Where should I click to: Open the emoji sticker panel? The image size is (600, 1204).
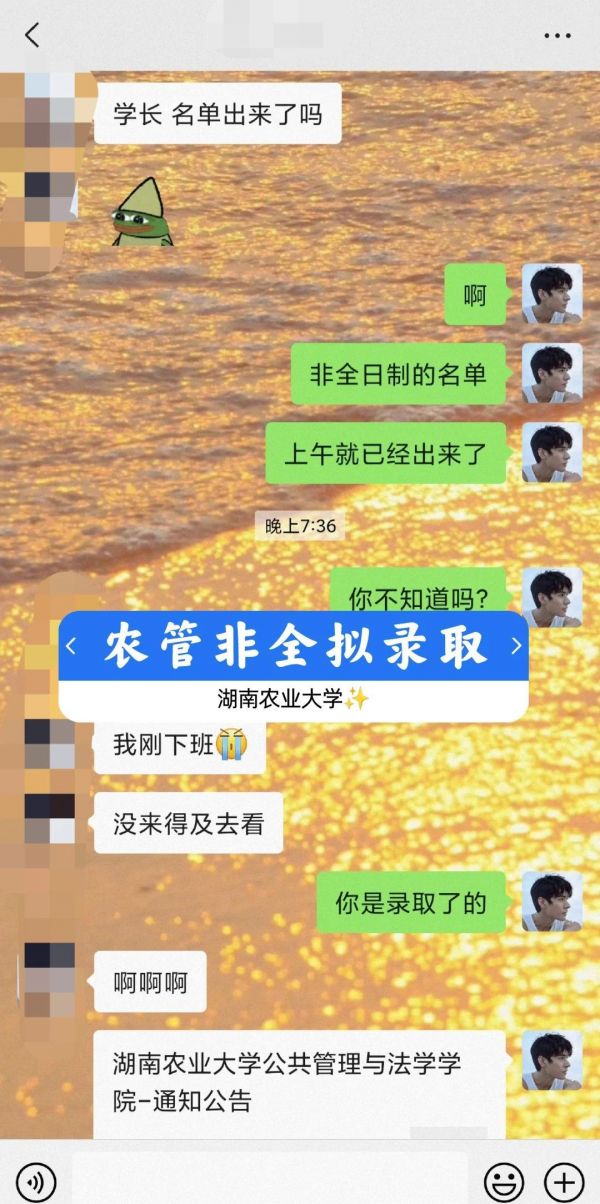[503, 1183]
